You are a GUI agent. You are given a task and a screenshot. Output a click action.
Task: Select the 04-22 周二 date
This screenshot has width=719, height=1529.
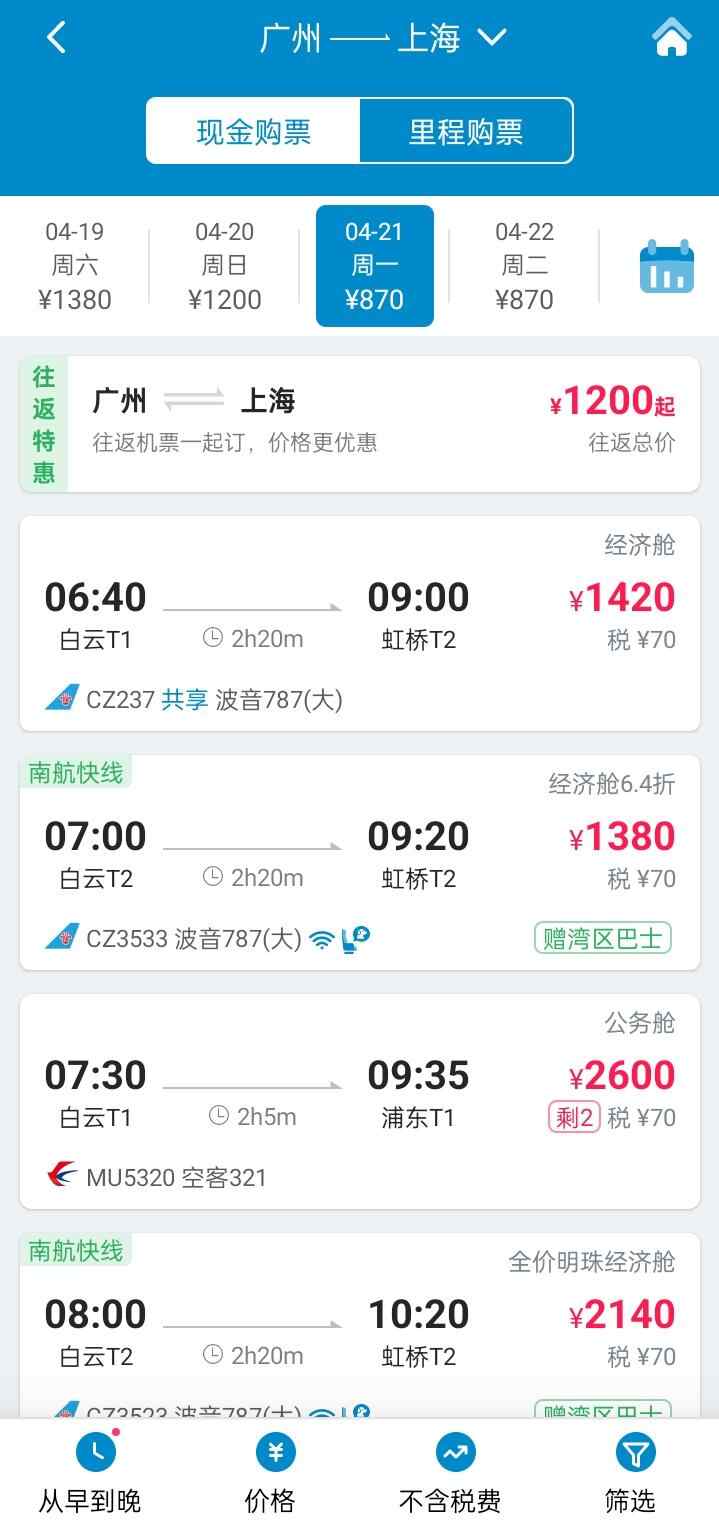(x=525, y=266)
